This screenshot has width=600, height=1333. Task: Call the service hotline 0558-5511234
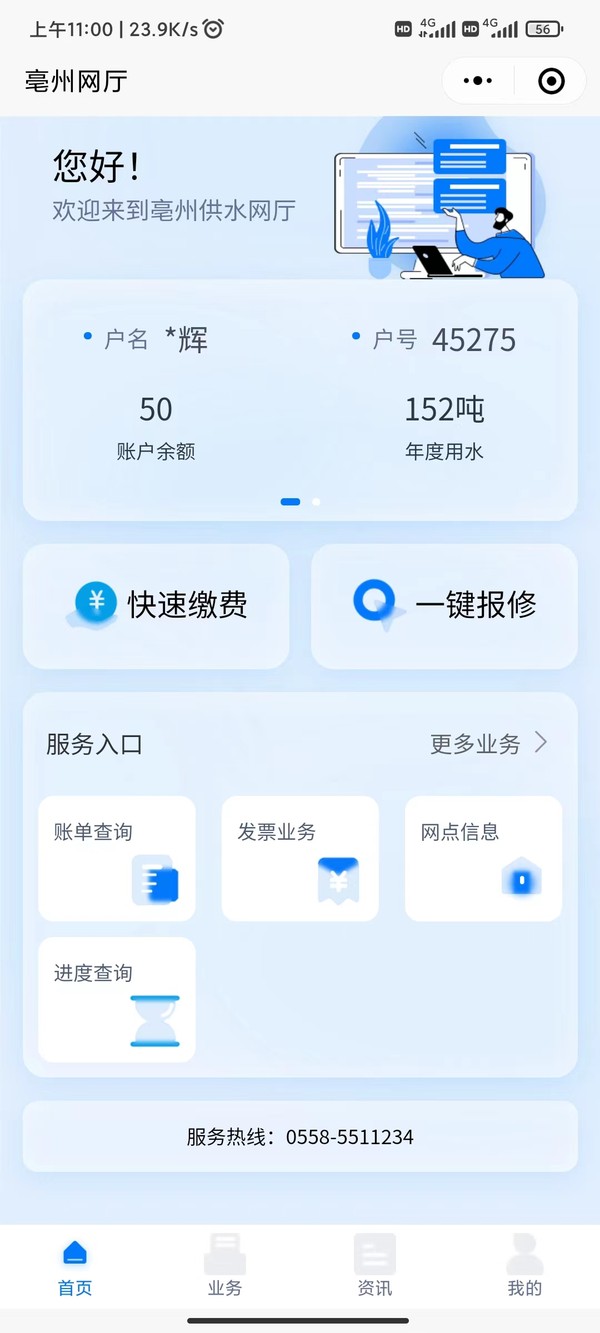click(x=300, y=1137)
